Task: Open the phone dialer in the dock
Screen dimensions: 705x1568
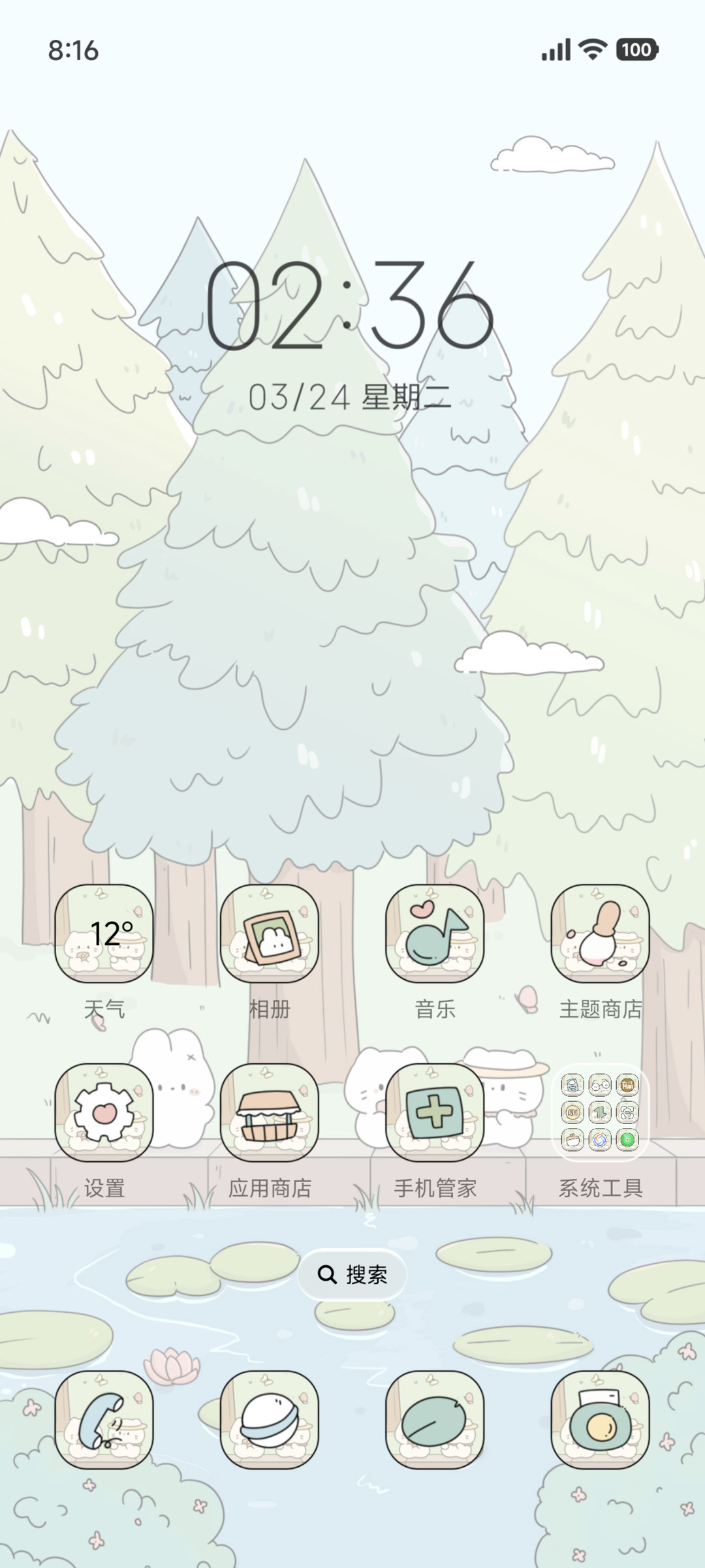Action: coord(104,1419)
